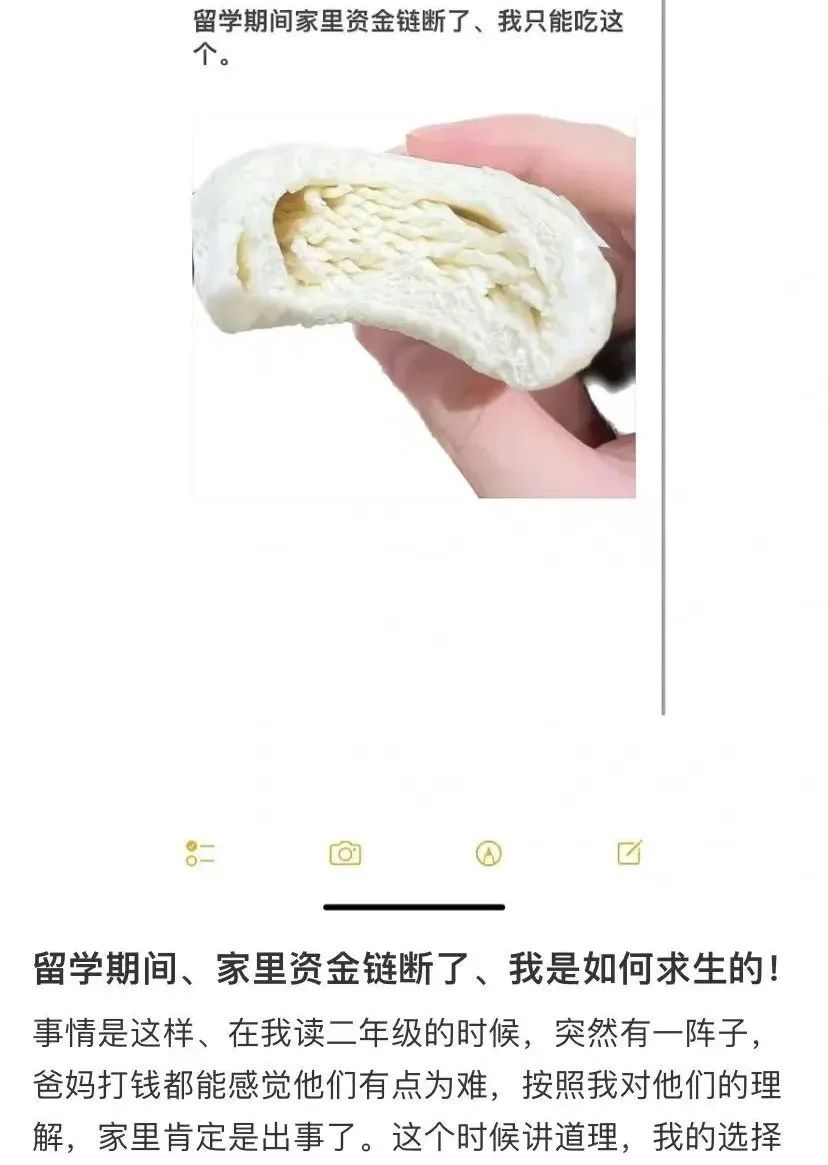Click the checkmark bullet on the list icon
Viewport: 828px width, 1165px height.
pos(192,845)
